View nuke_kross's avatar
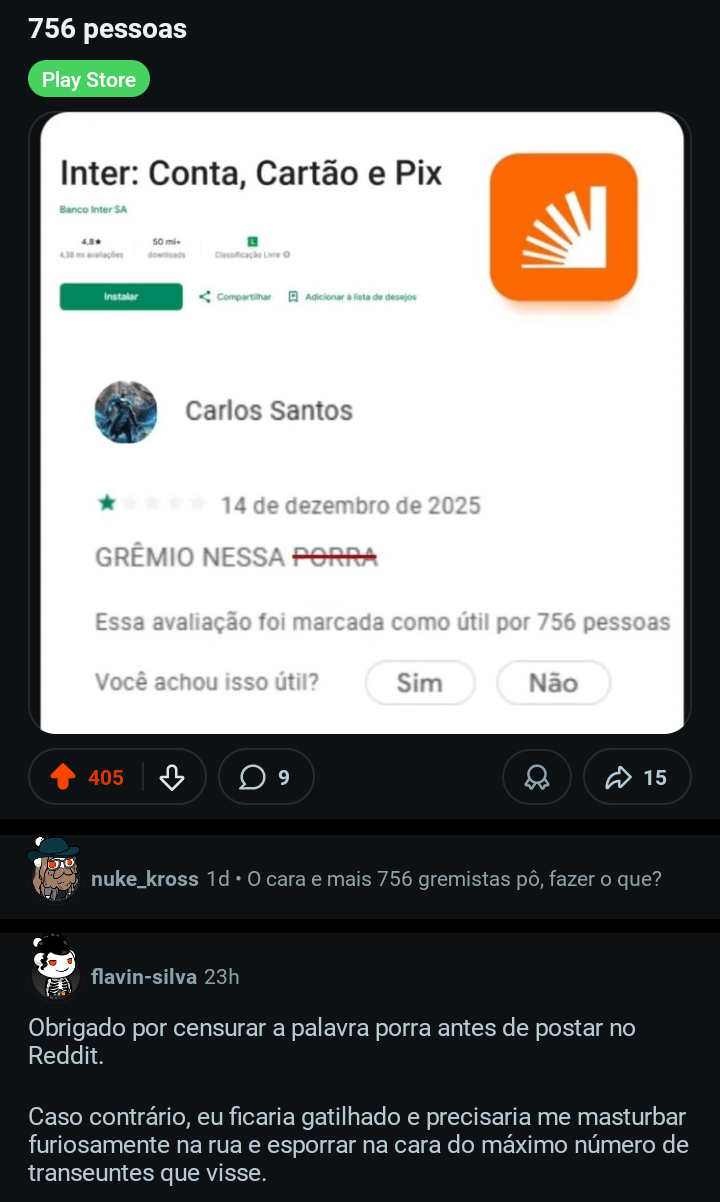Image resolution: width=720 pixels, height=1202 pixels. coord(55,868)
